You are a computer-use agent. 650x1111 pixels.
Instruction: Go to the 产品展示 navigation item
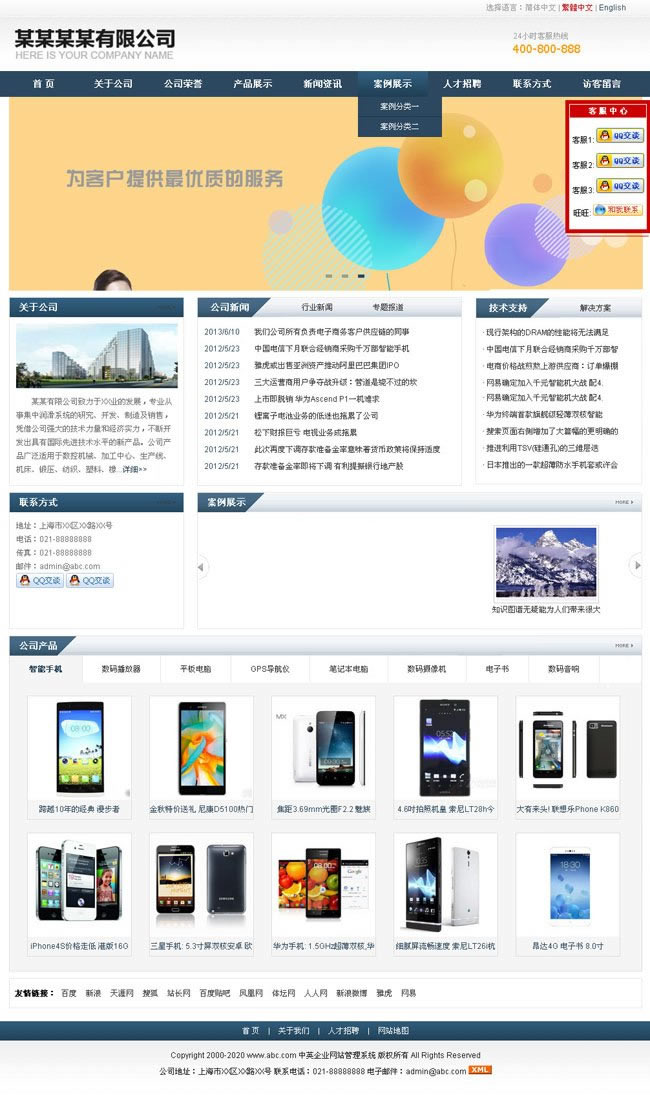(252, 84)
